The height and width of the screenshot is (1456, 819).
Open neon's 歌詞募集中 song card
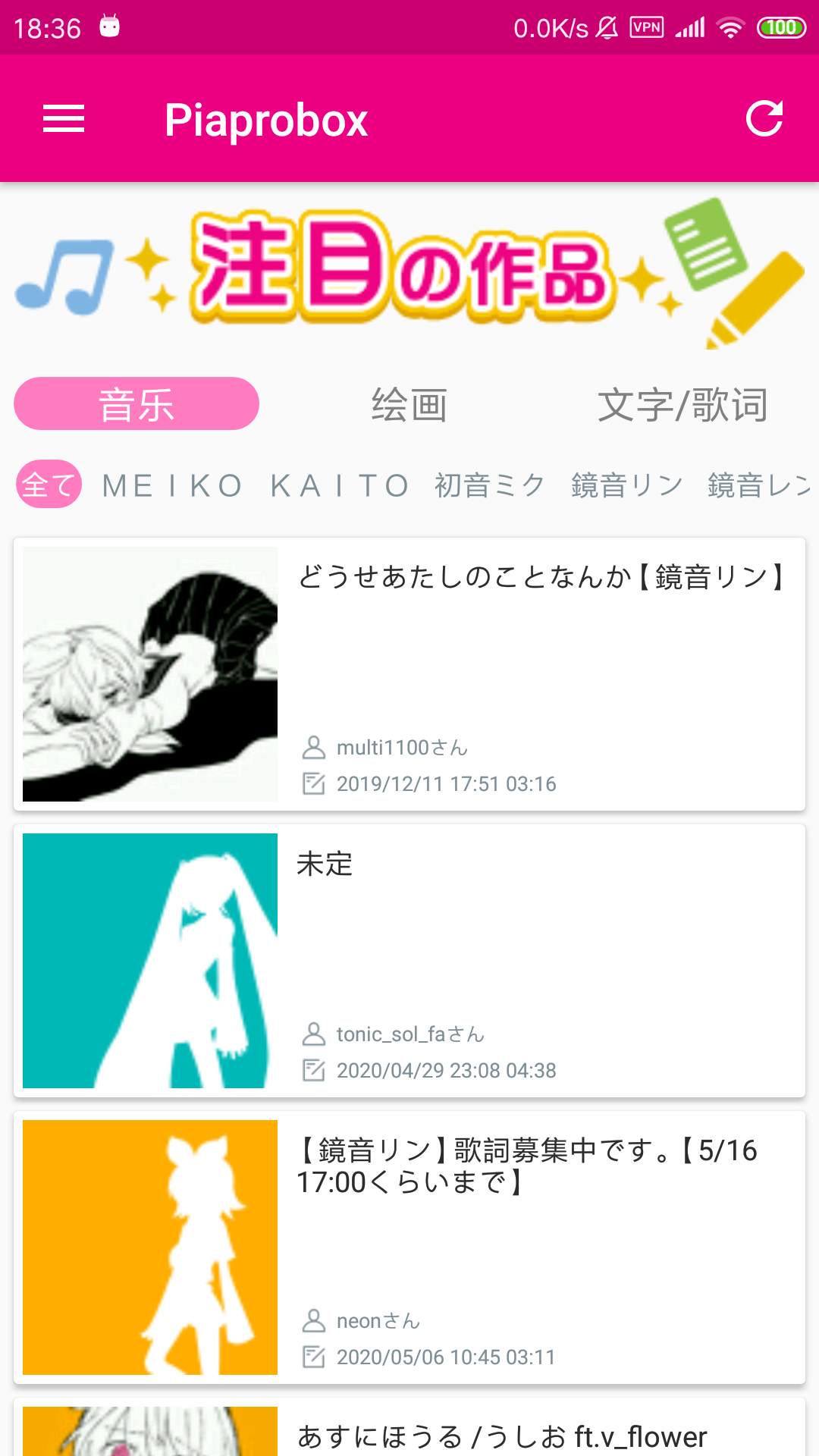(409, 1247)
